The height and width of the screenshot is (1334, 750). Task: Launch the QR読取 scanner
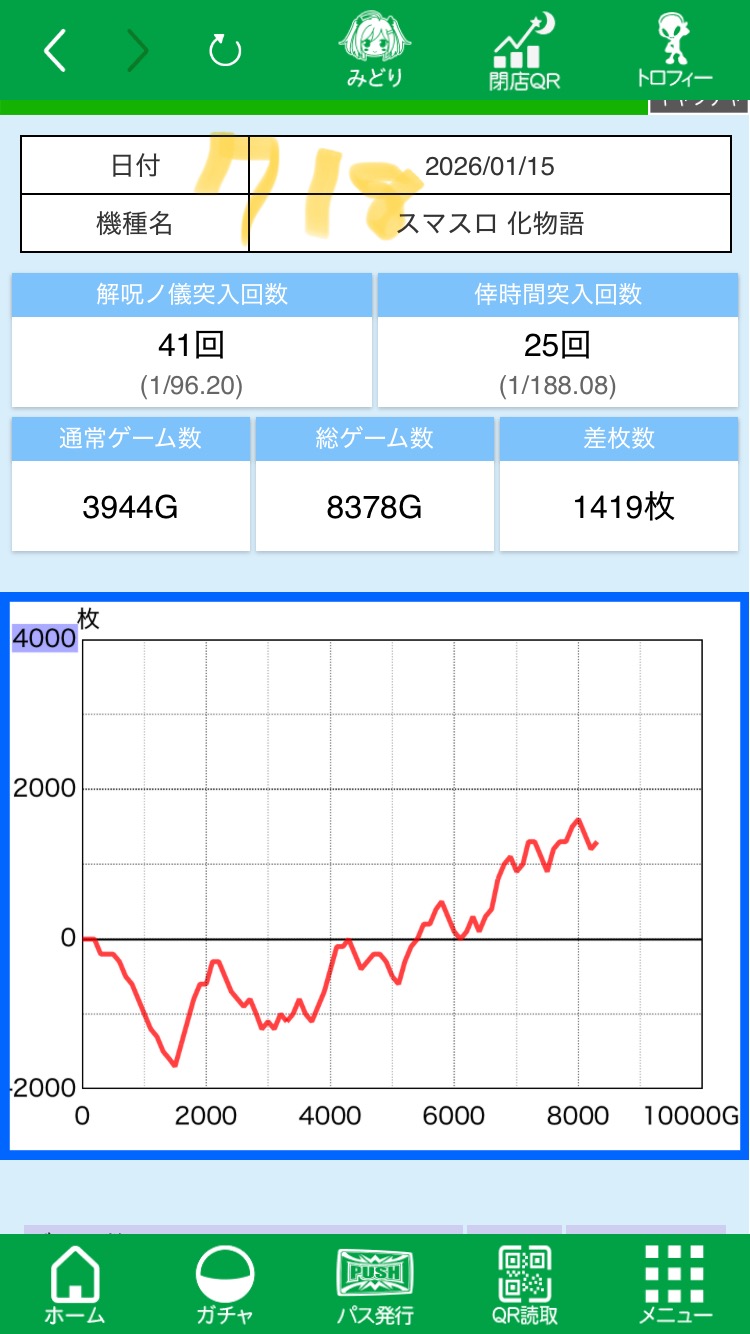pyautogui.click(x=525, y=1284)
